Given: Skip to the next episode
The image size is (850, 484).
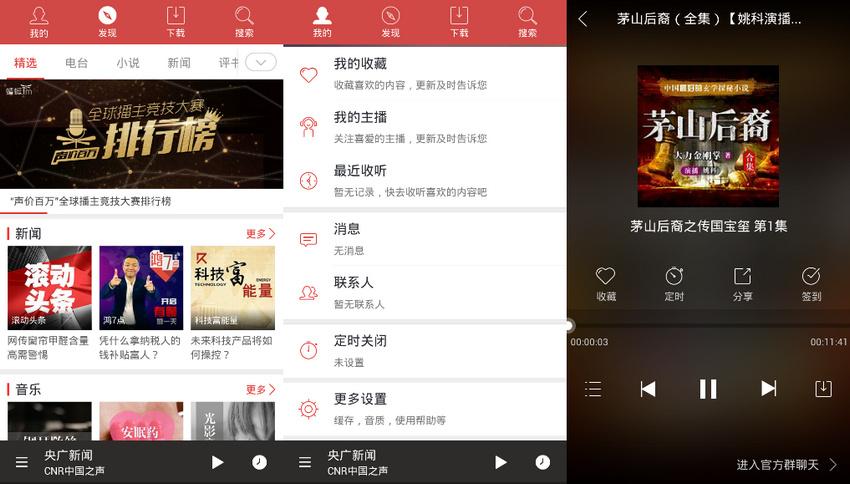Looking at the screenshot, I should [x=768, y=389].
